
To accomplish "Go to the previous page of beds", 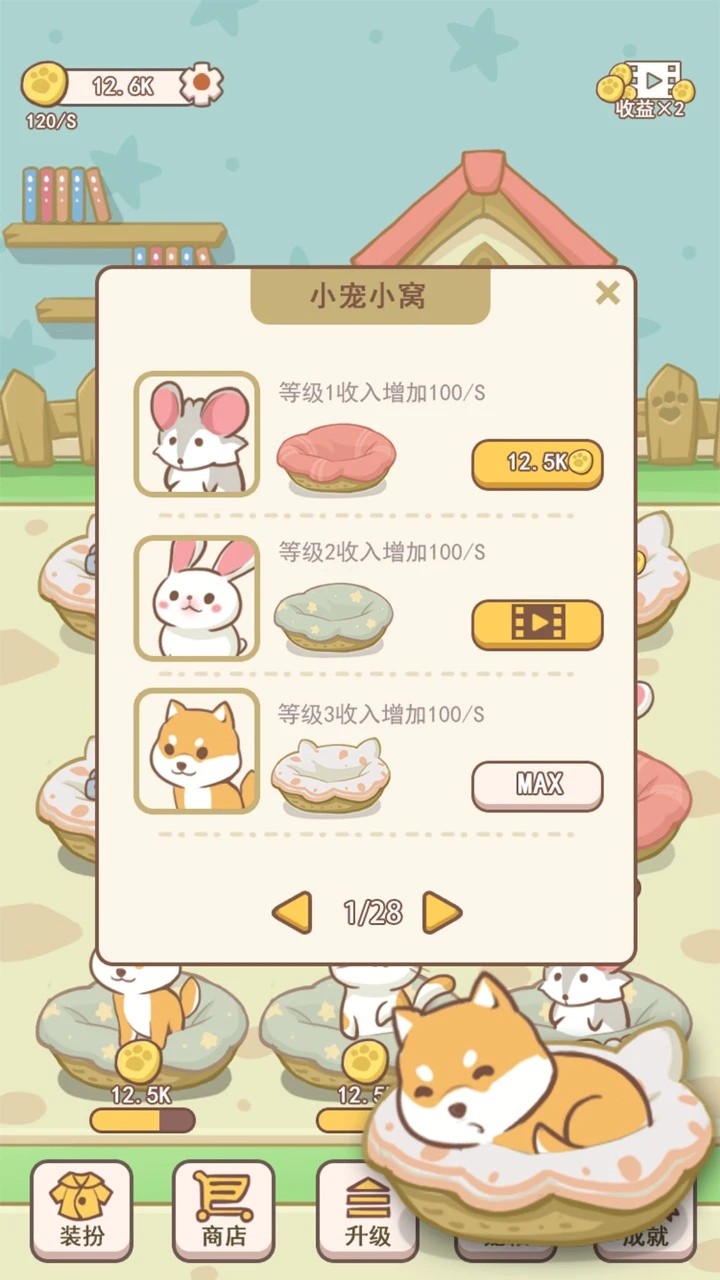I will click(x=292, y=912).
